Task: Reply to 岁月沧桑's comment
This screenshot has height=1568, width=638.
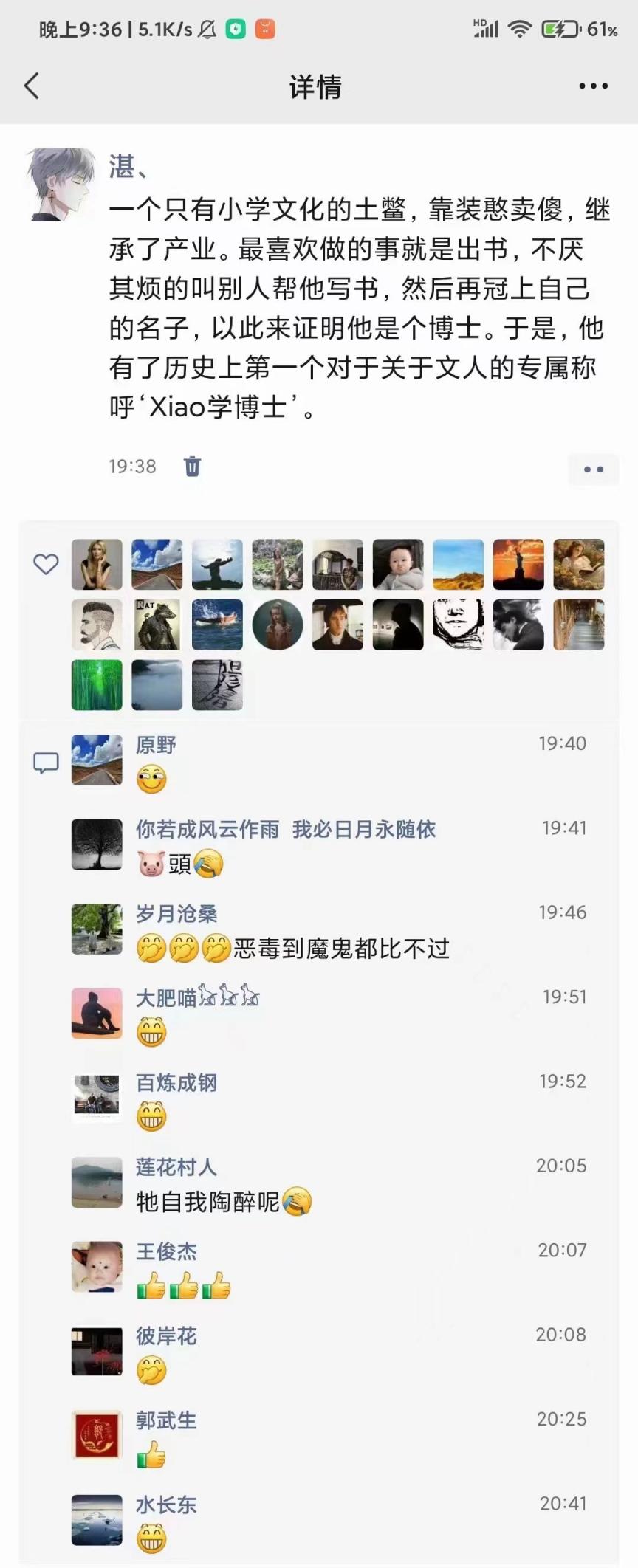Action: point(341,949)
